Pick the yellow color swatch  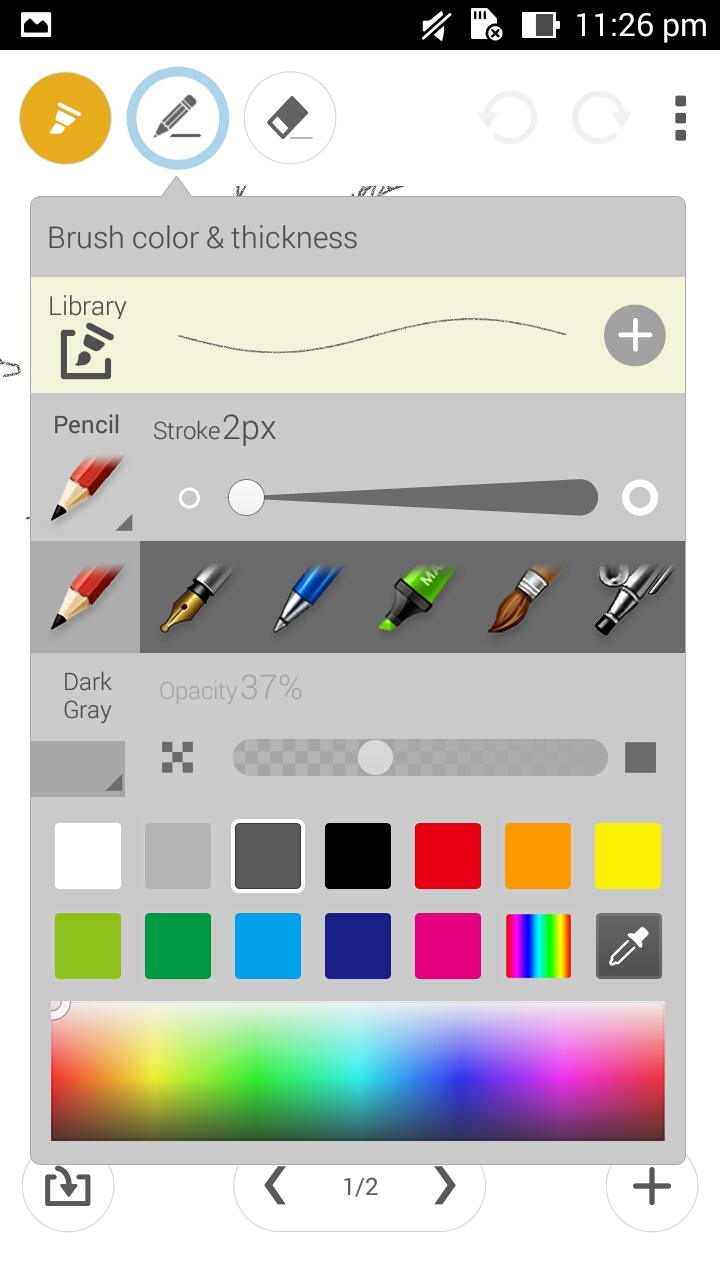click(x=628, y=856)
